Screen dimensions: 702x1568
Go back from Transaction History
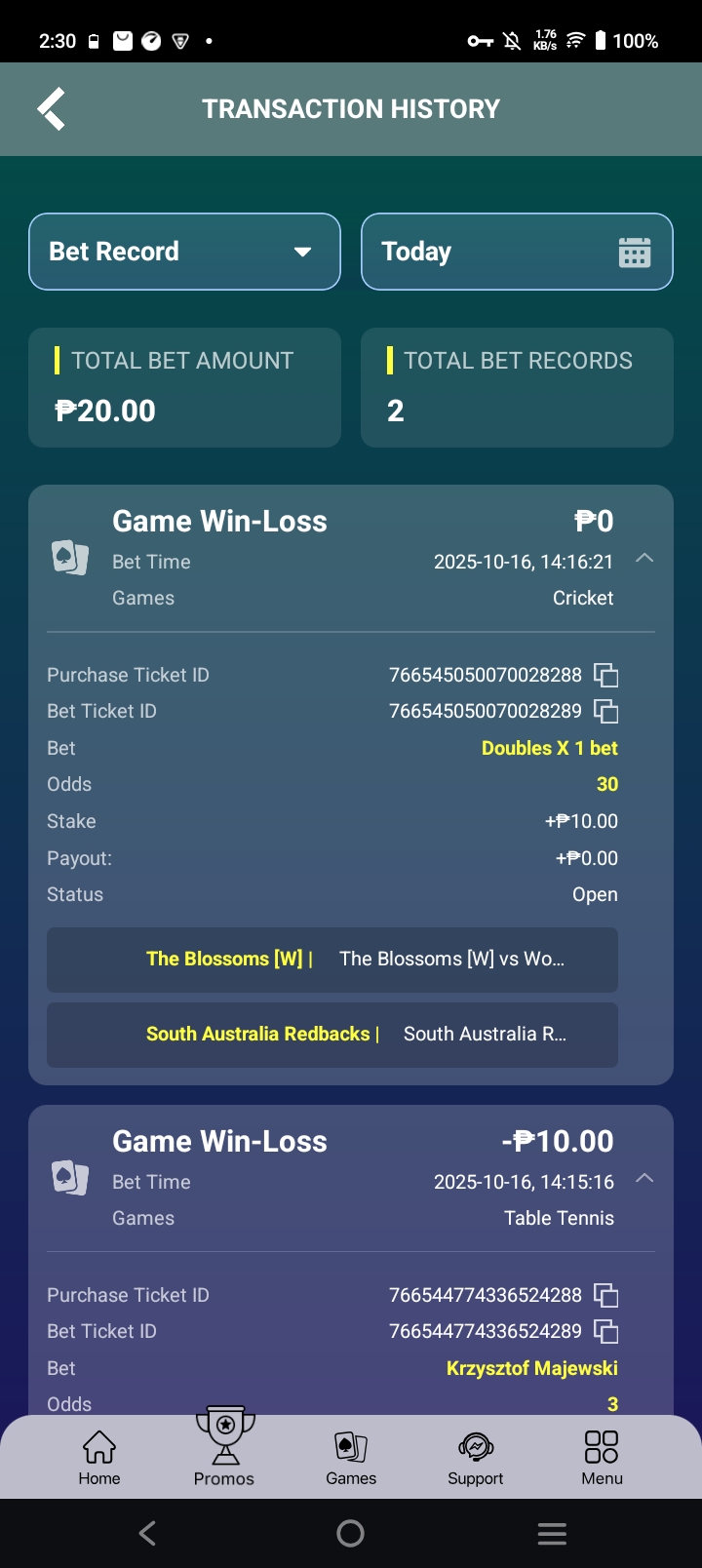52,108
